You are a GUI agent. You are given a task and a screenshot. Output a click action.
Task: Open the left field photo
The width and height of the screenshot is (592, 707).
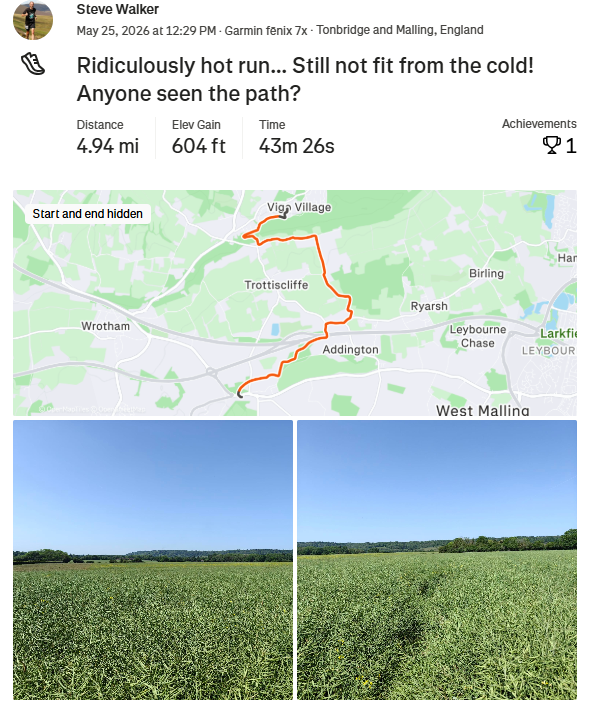point(153,560)
